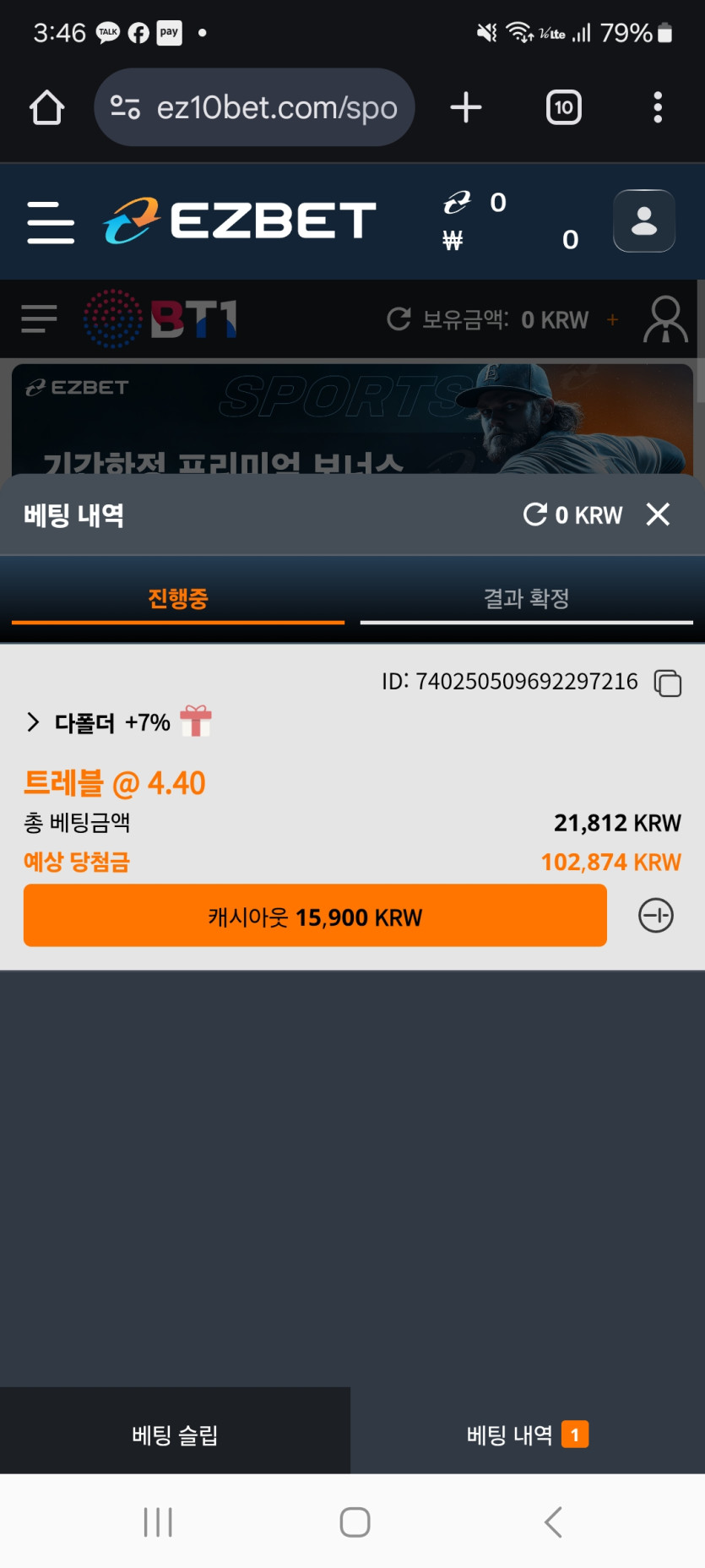Open a new browser tab

coord(465,107)
